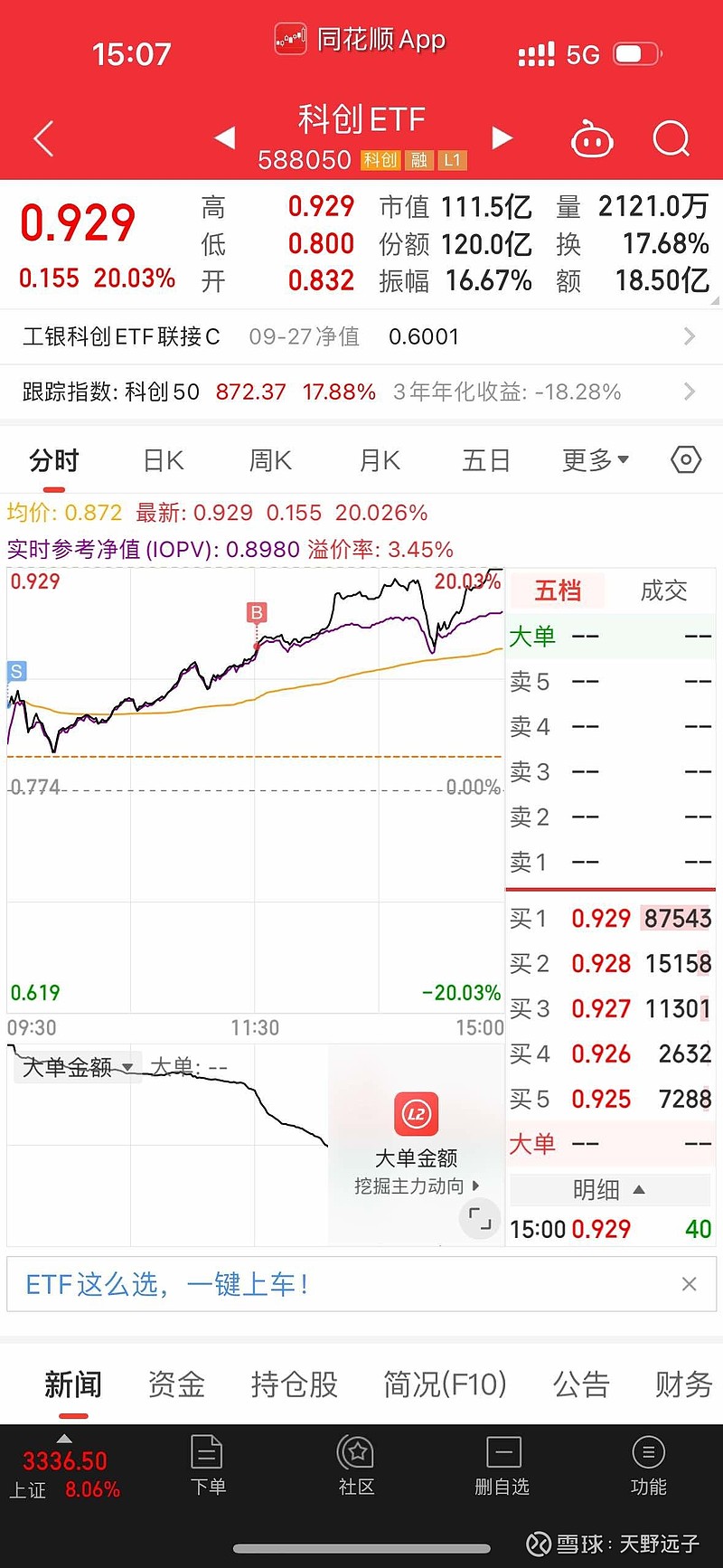Tap the L2 大单金额 feature icon

tap(416, 1113)
